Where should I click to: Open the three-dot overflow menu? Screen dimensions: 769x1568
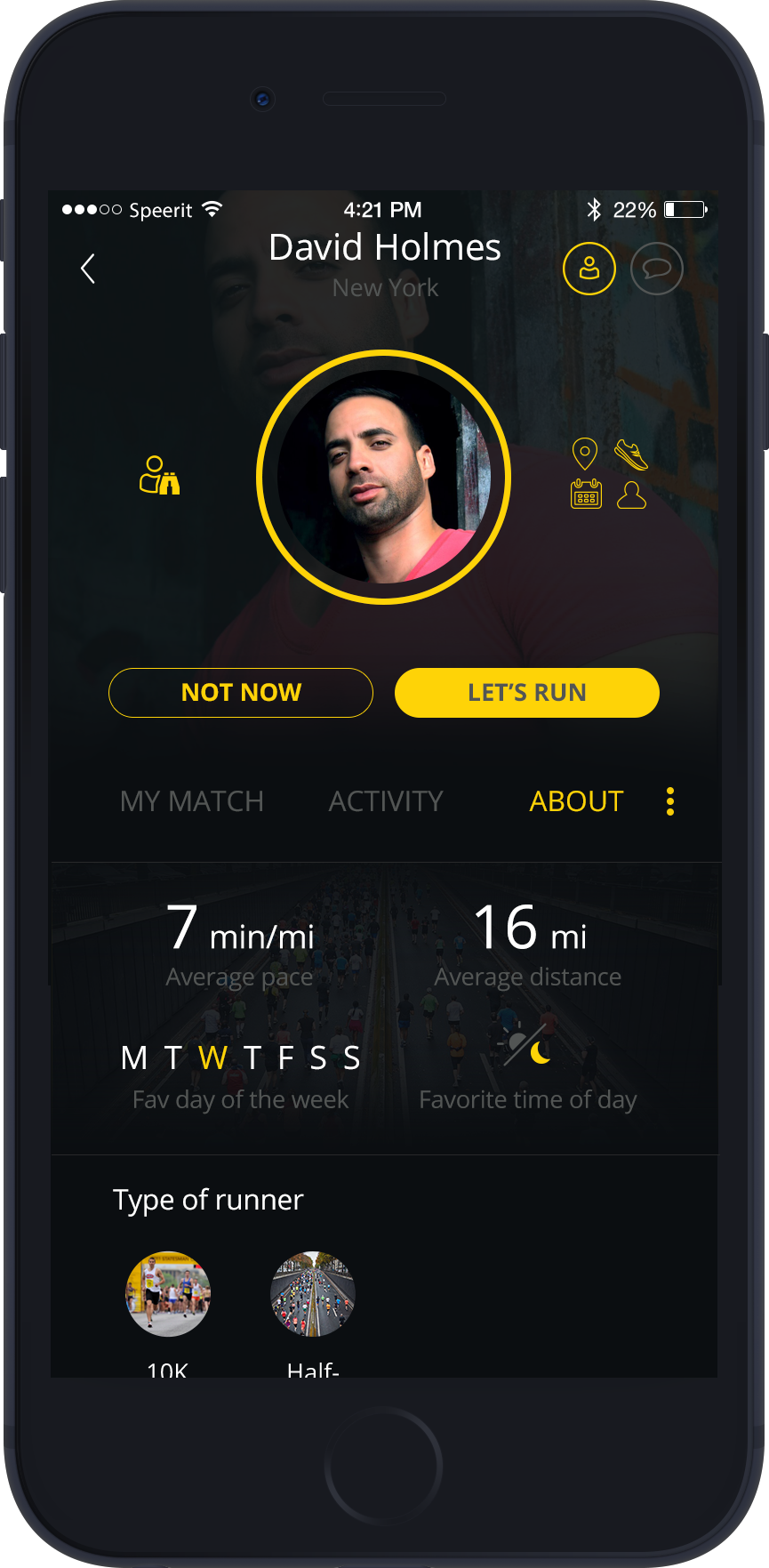670,801
